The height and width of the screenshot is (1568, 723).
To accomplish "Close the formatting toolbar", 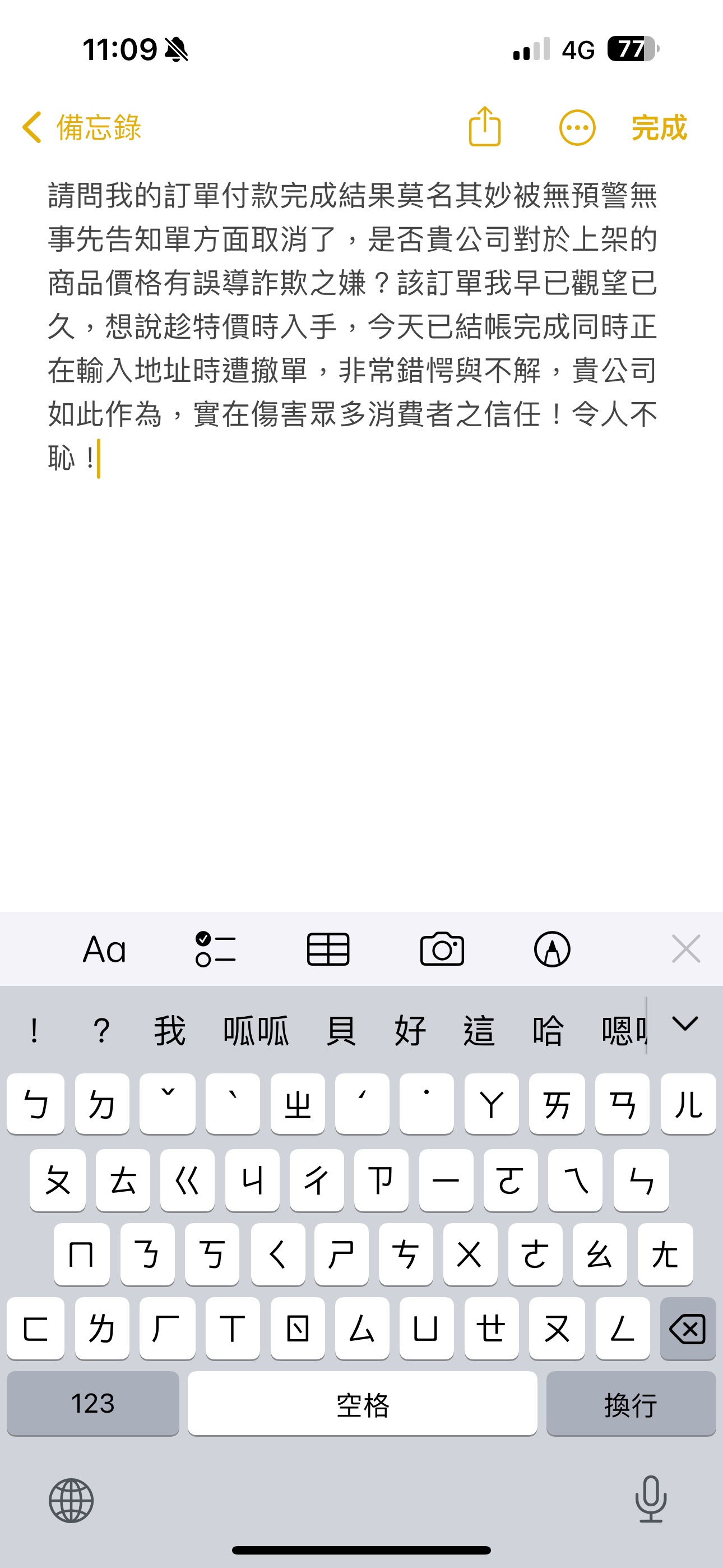I will (x=686, y=949).
